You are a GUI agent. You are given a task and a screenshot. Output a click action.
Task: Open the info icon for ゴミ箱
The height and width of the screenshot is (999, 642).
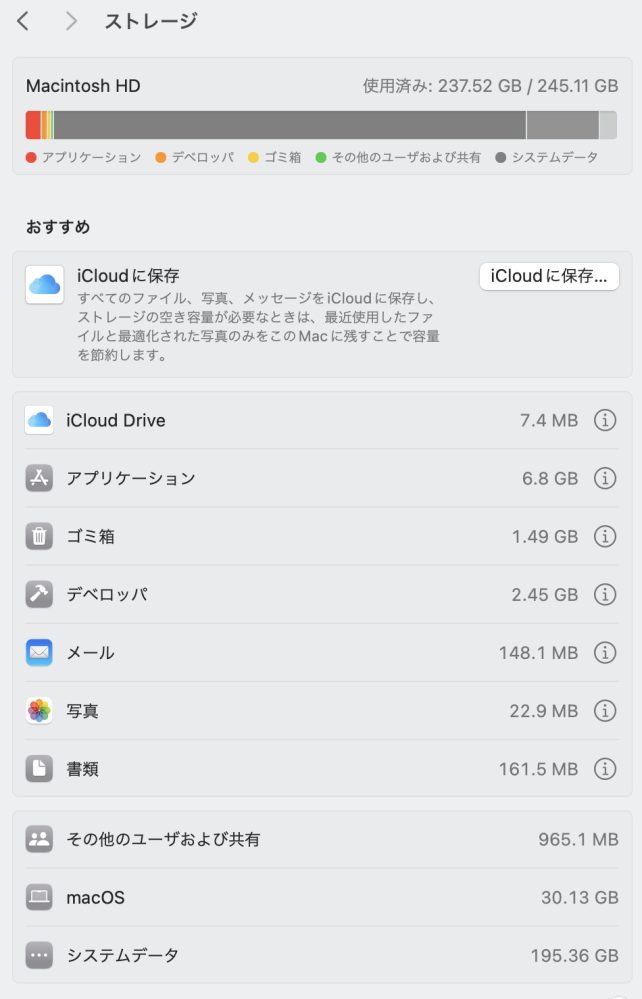pos(604,537)
